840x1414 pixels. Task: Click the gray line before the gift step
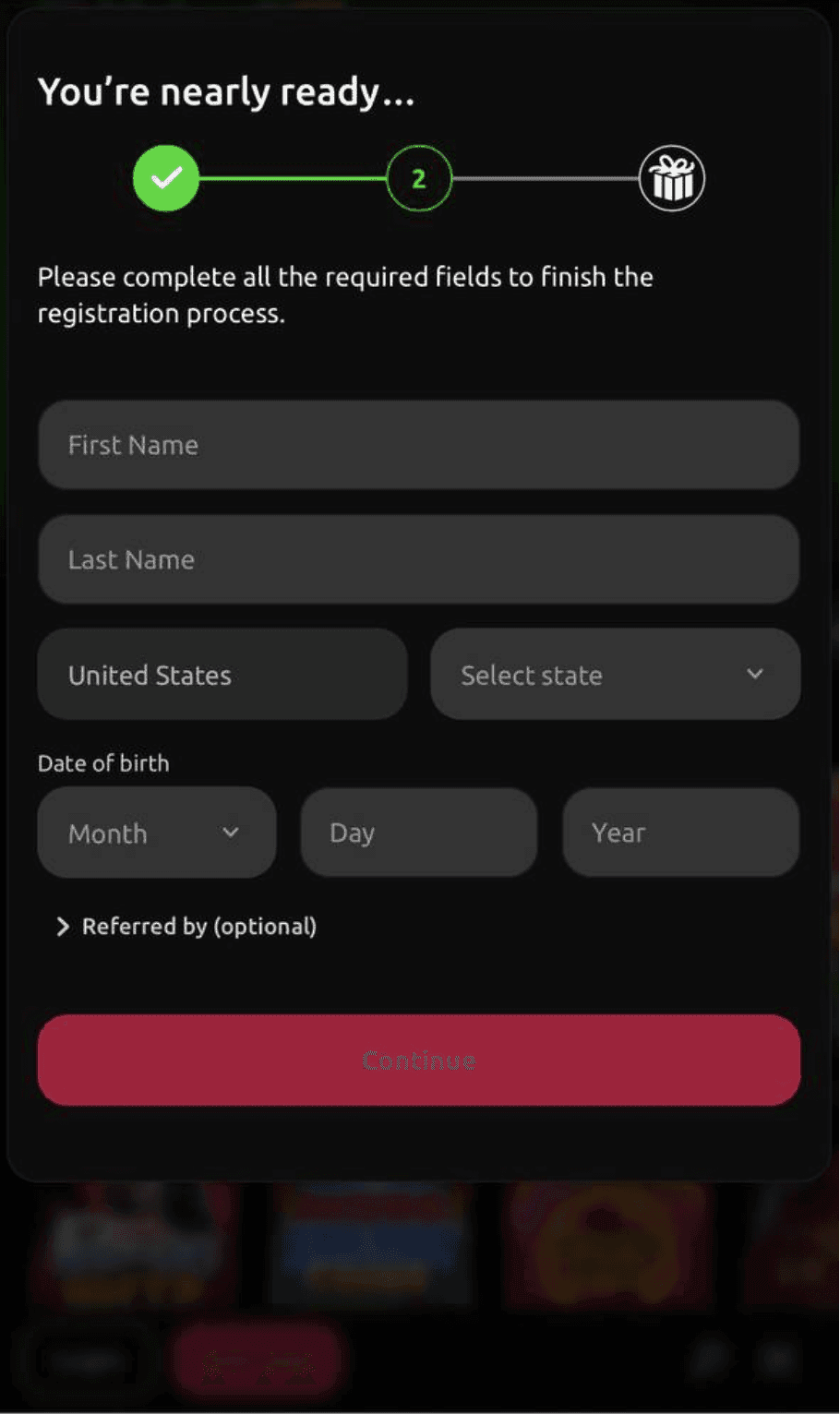click(x=545, y=178)
